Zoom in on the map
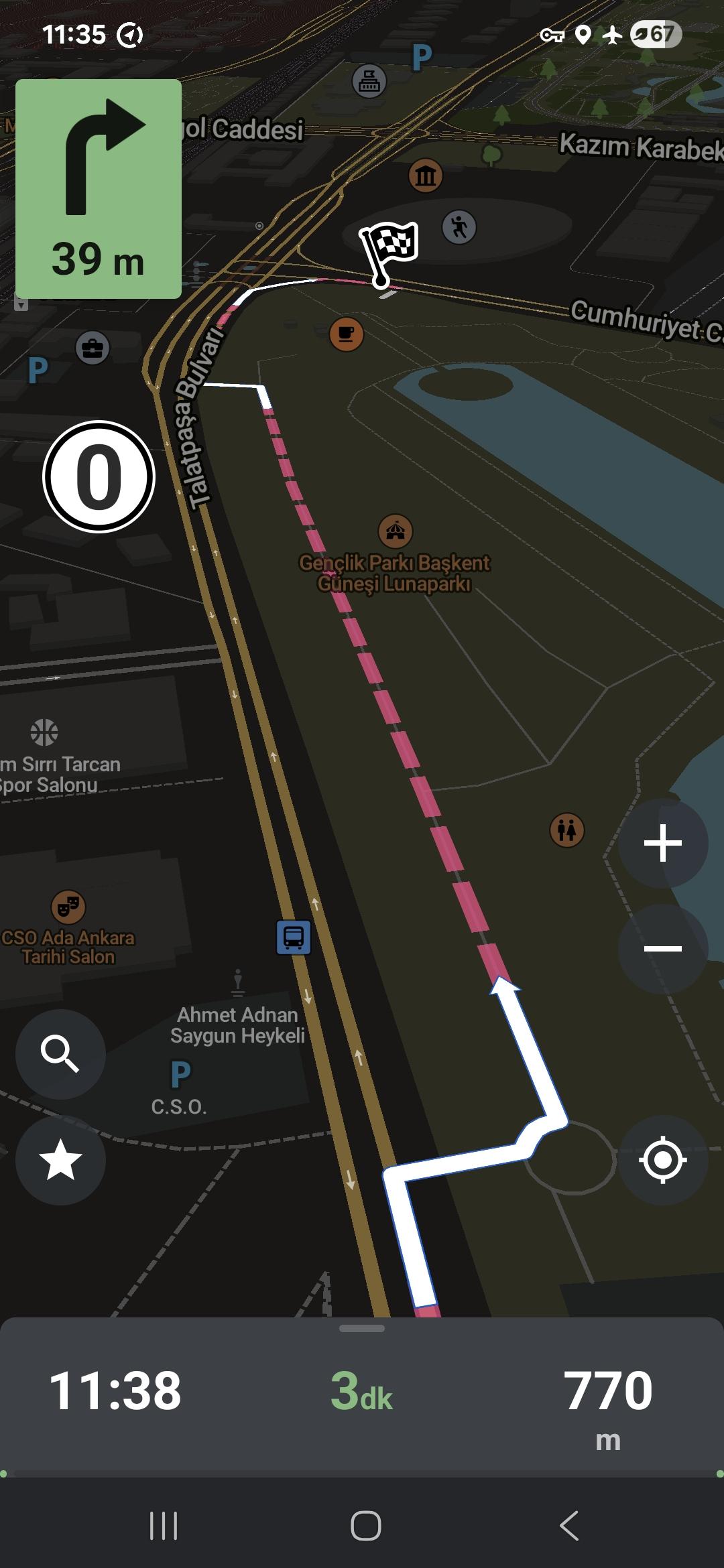Viewport: 724px width, 1568px height. coord(662,843)
